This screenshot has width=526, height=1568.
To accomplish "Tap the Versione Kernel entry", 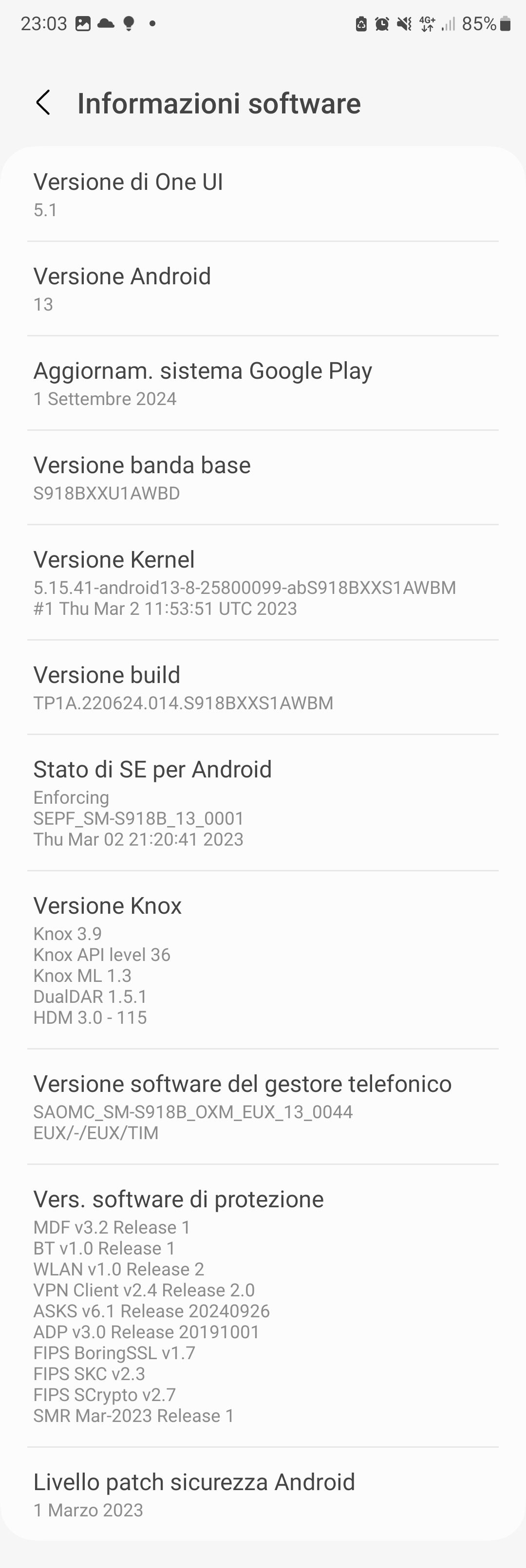I will click(263, 581).
